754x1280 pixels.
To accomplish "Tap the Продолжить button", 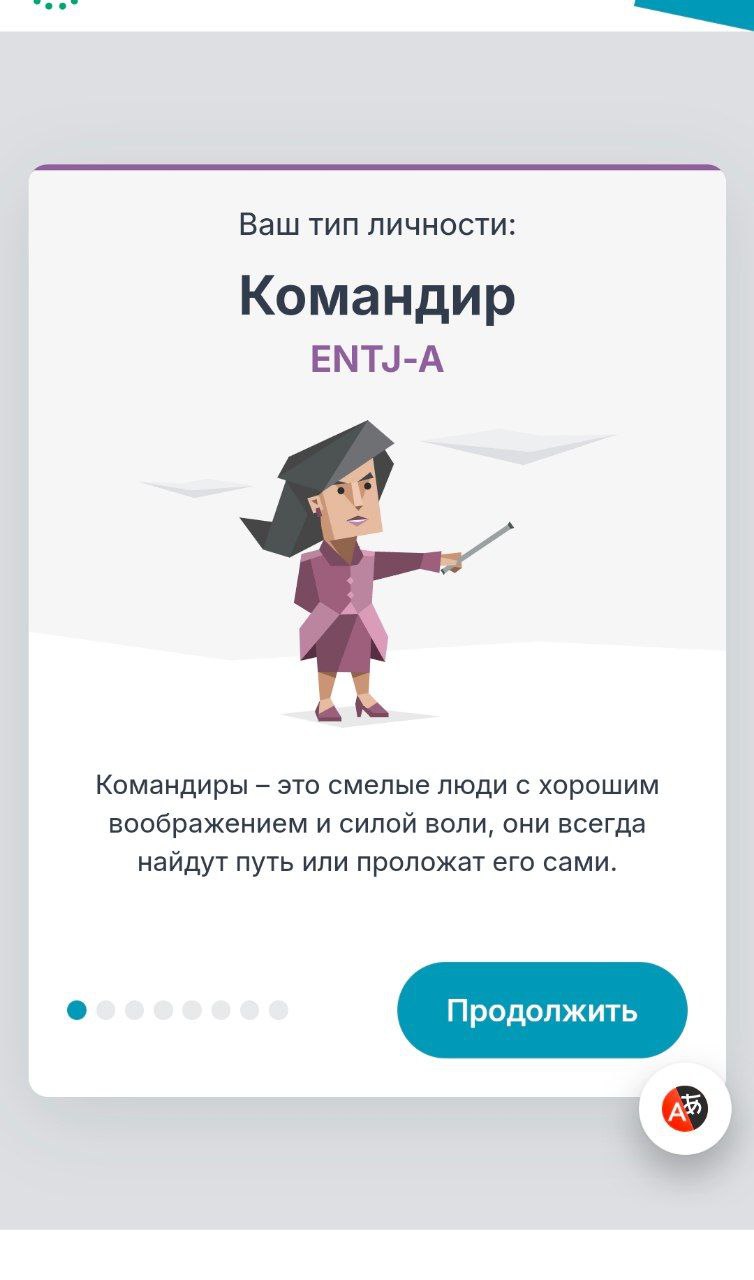I will [542, 1010].
